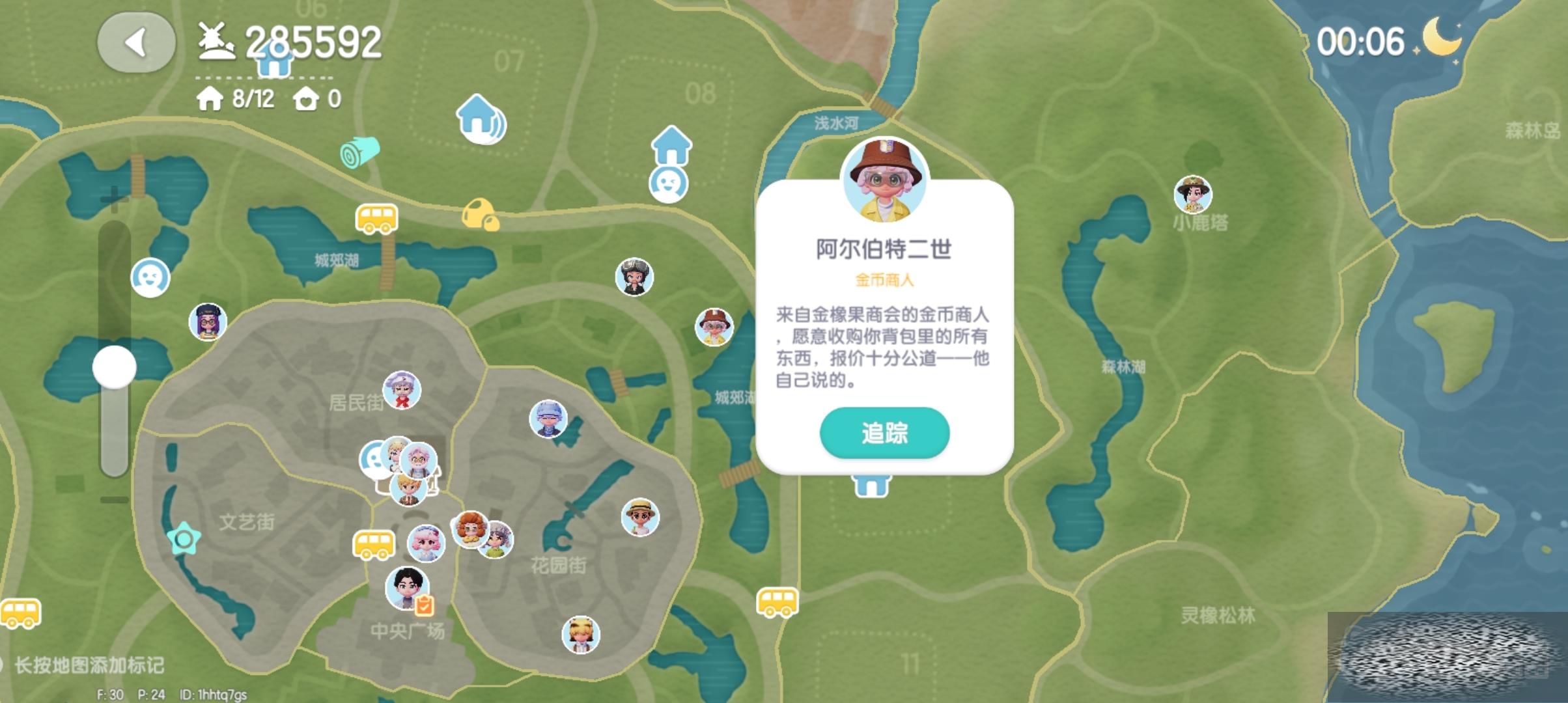
Task: Tap the 追踪 button for 阿尔伯特二世
Action: pyautogui.click(x=884, y=433)
